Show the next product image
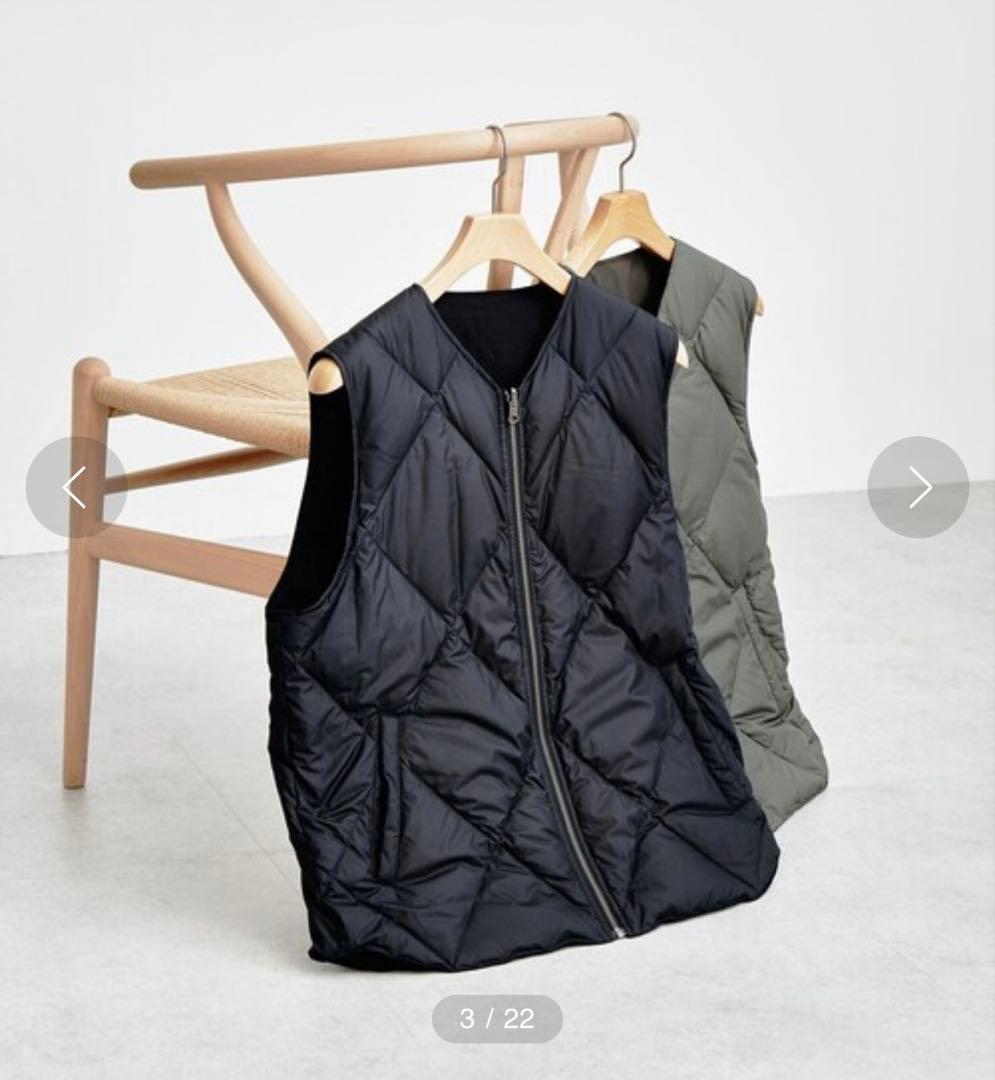This screenshot has height=1080, width=995. click(x=918, y=487)
